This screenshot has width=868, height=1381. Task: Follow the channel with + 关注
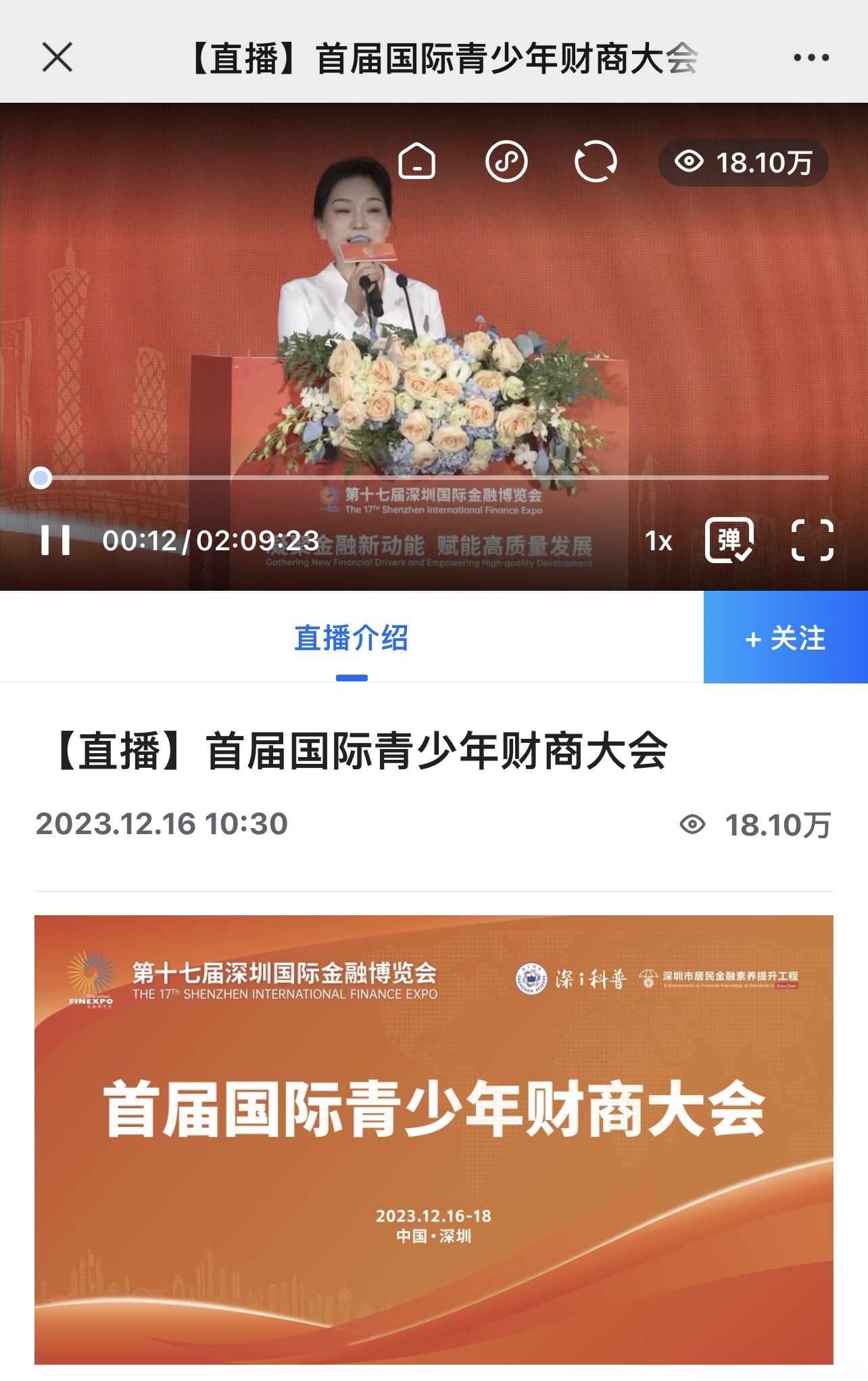coord(786,637)
